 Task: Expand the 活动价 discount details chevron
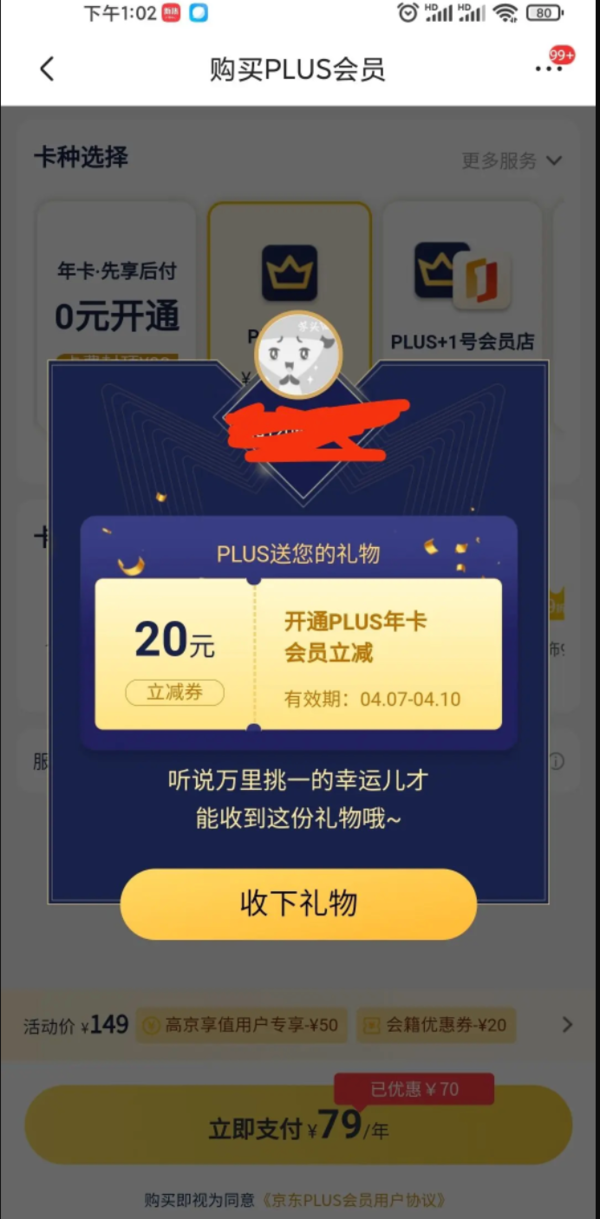click(567, 1024)
